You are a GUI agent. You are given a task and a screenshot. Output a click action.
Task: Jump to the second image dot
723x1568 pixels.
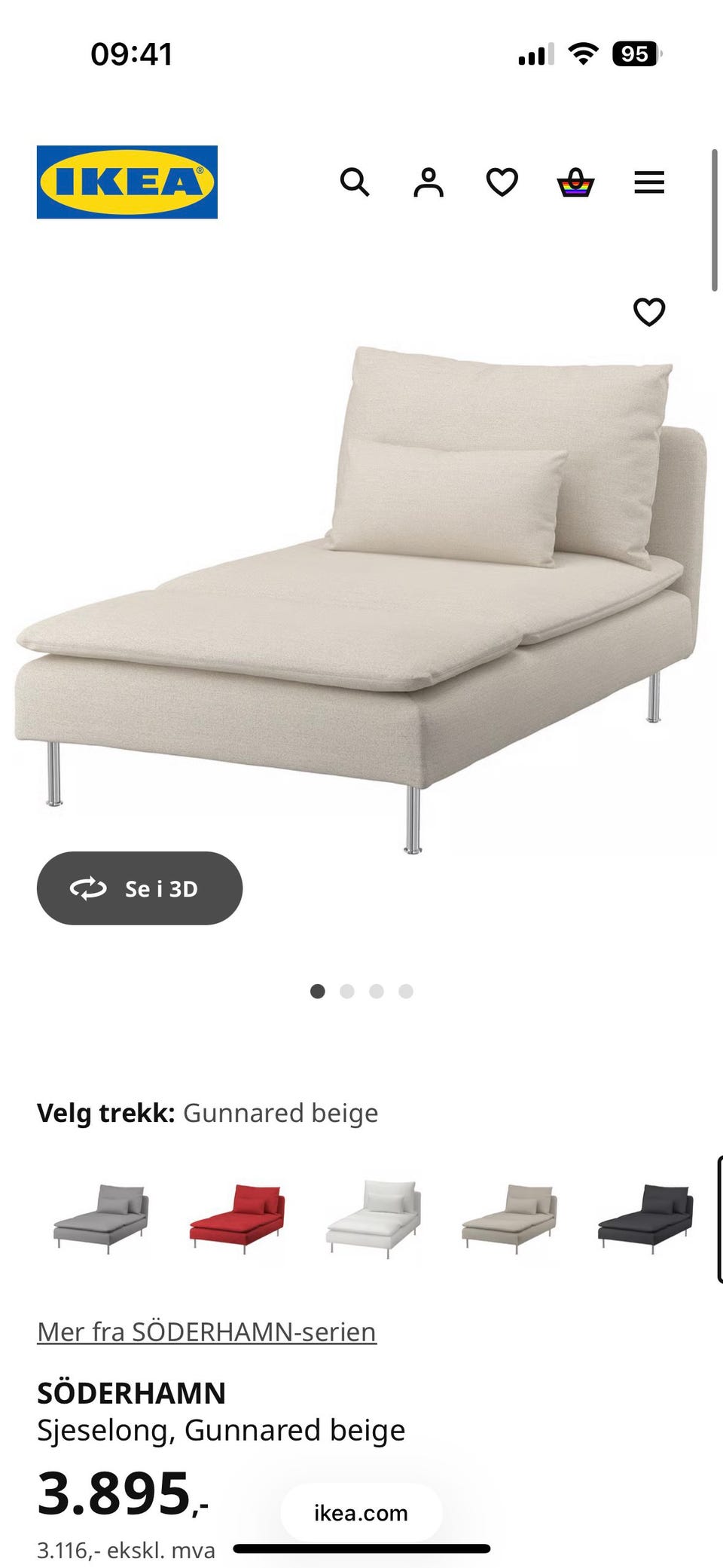click(347, 991)
